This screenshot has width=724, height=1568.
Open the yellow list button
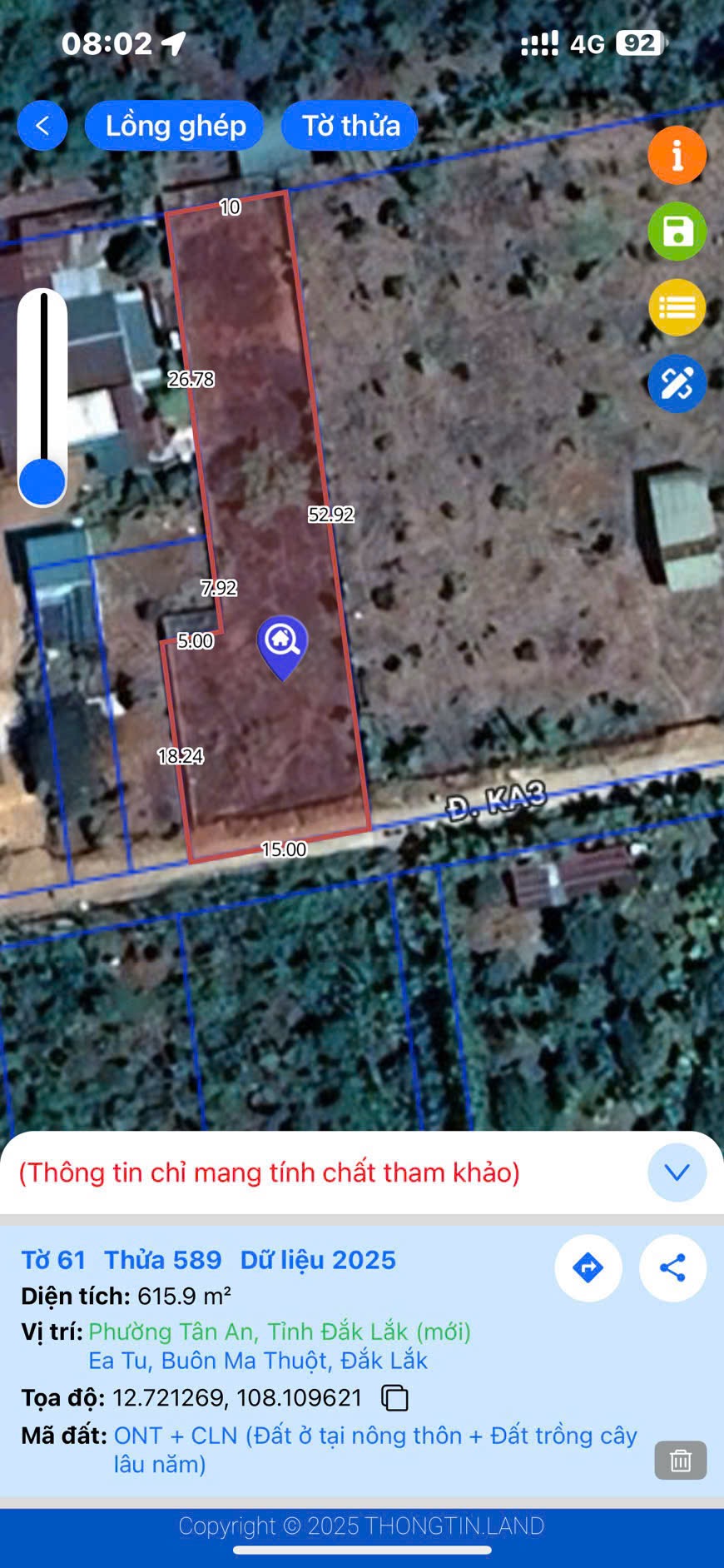coord(677,308)
